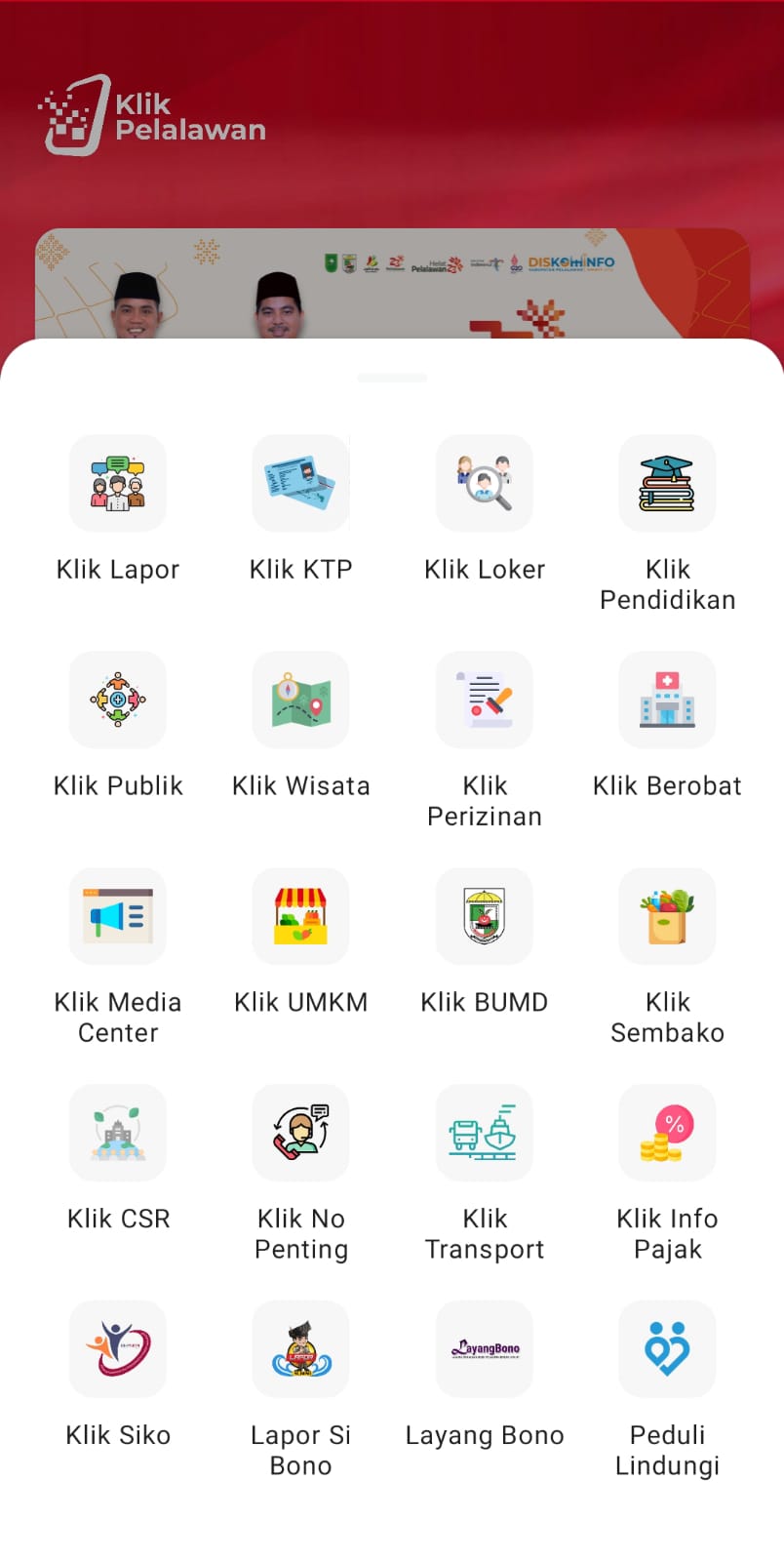The height and width of the screenshot is (1561, 784).
Task: Go to Klik Perizinan permits
Action: click(485, 700)
